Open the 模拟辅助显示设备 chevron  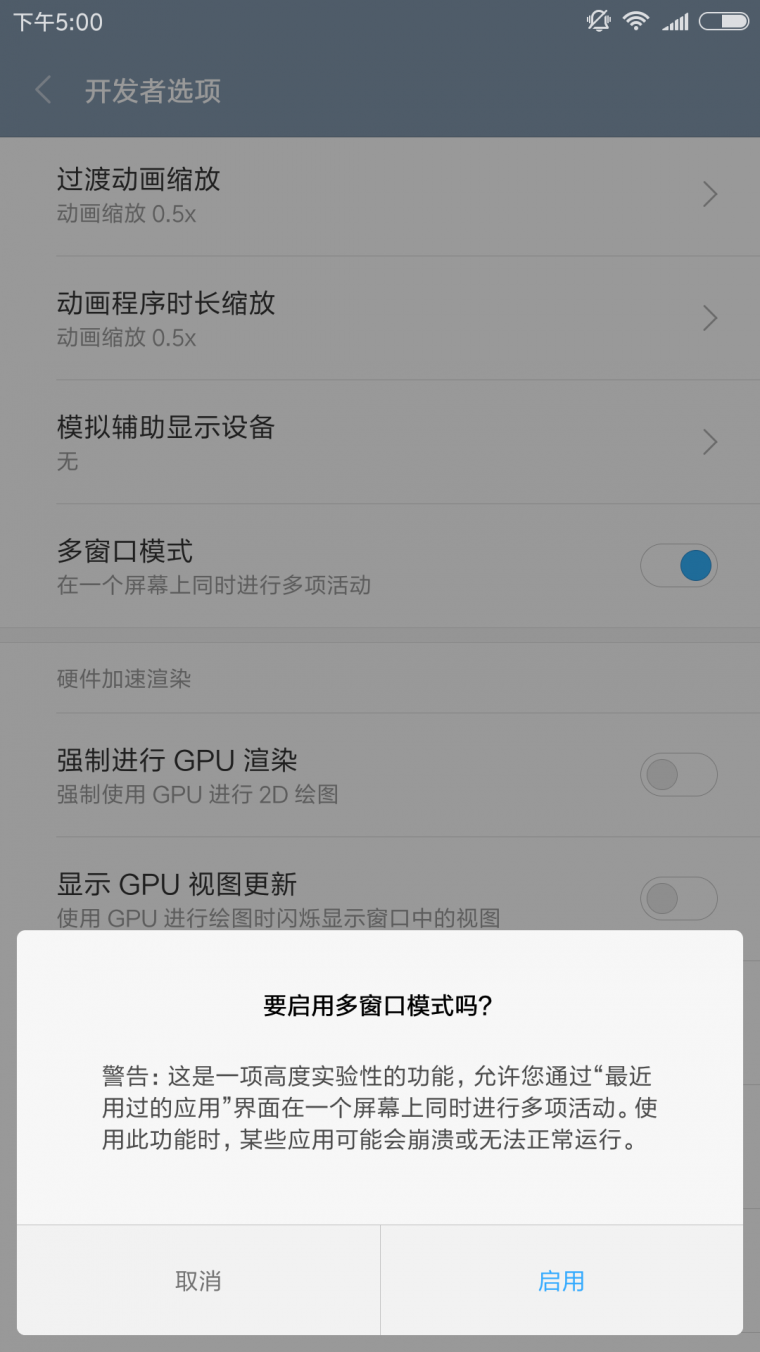pos(710,442)
